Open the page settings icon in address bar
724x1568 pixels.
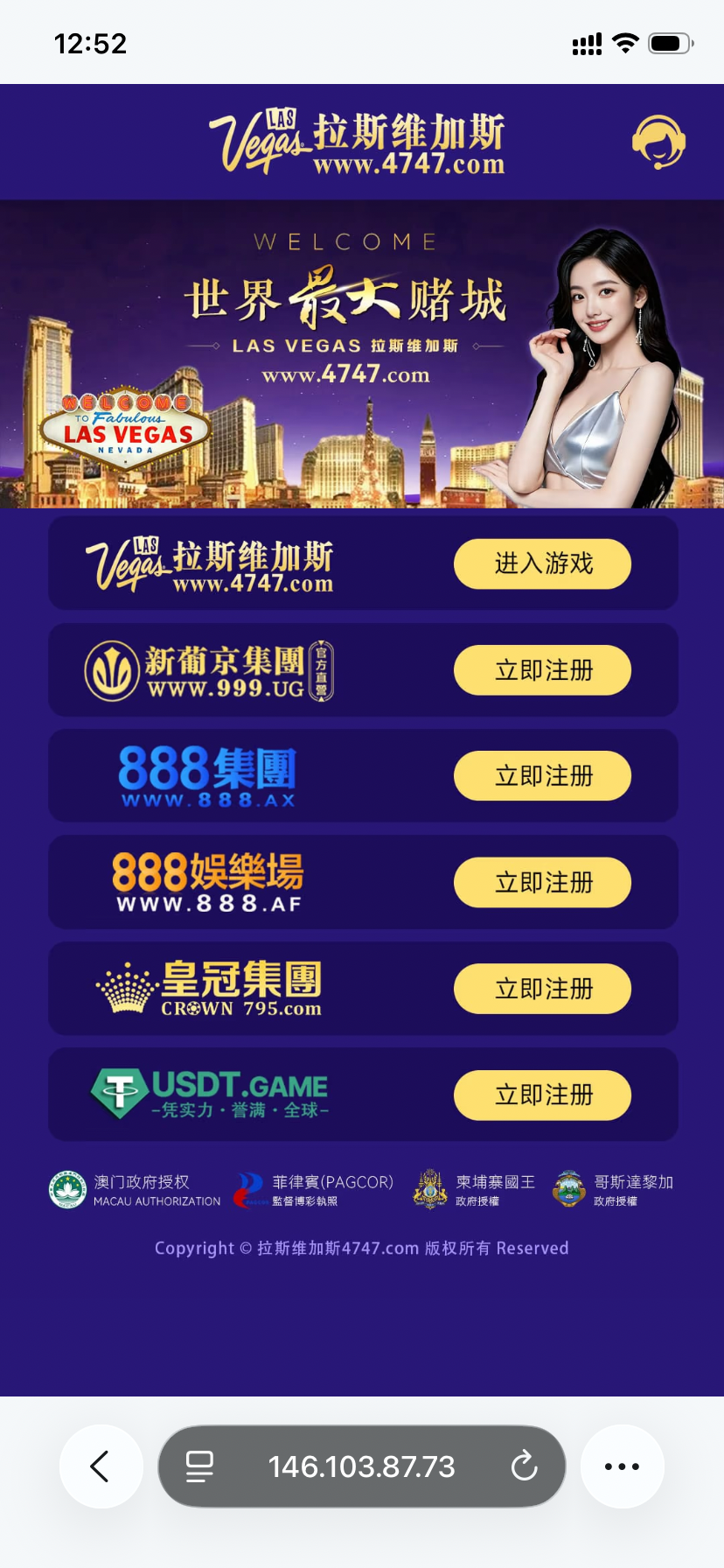[199, 1466]
